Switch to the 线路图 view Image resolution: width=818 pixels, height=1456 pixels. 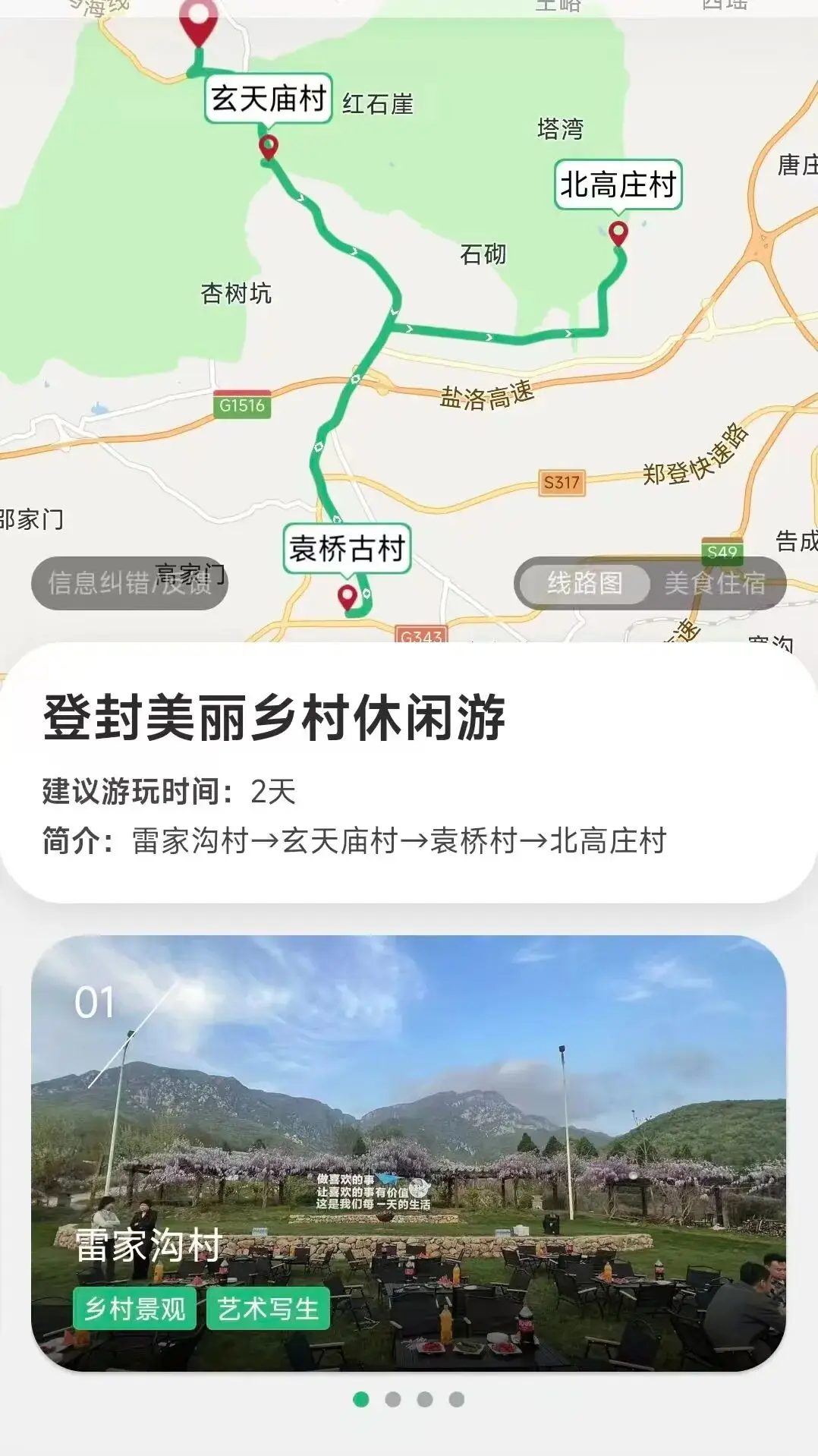pyautogui.click(x=586, y=585)
